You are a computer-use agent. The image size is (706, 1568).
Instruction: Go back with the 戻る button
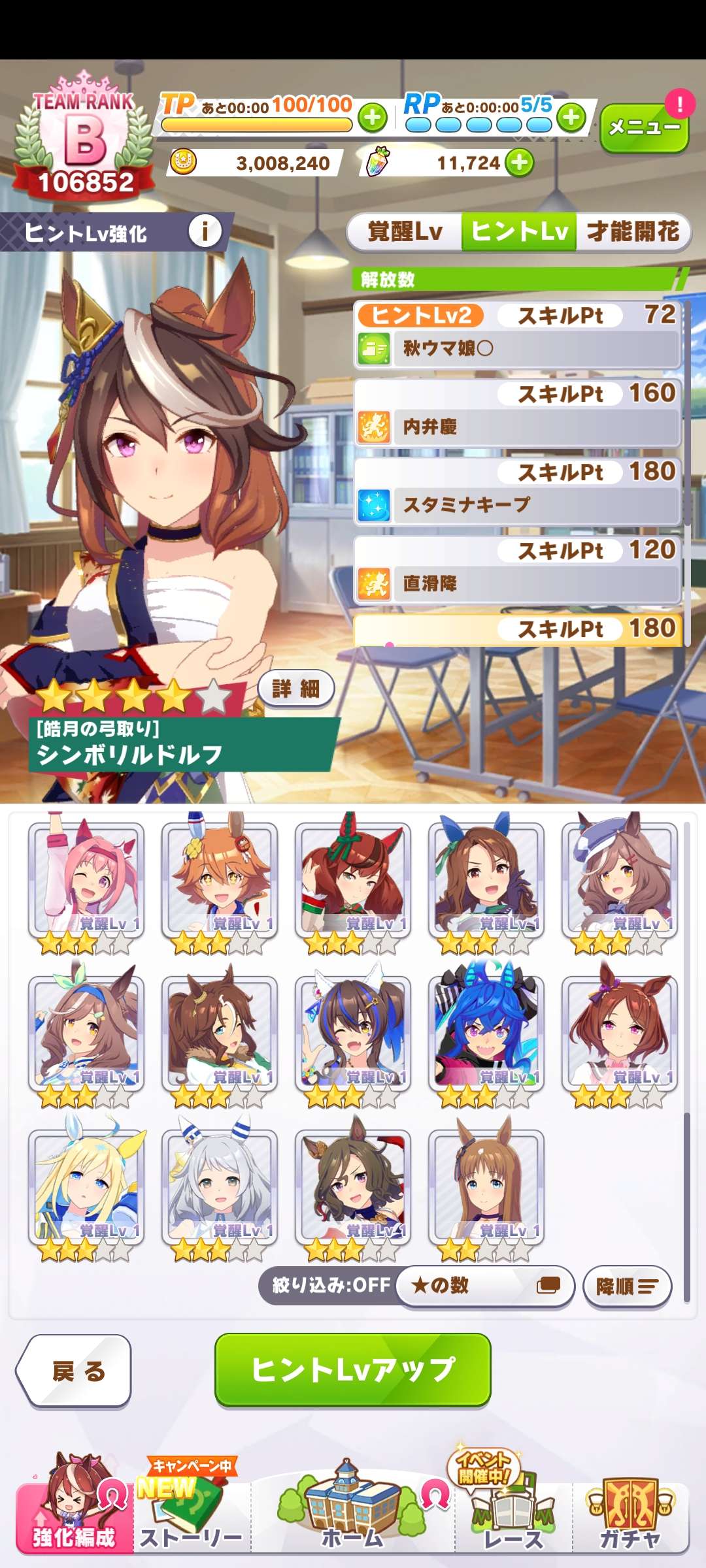[x=76, y=1371]
